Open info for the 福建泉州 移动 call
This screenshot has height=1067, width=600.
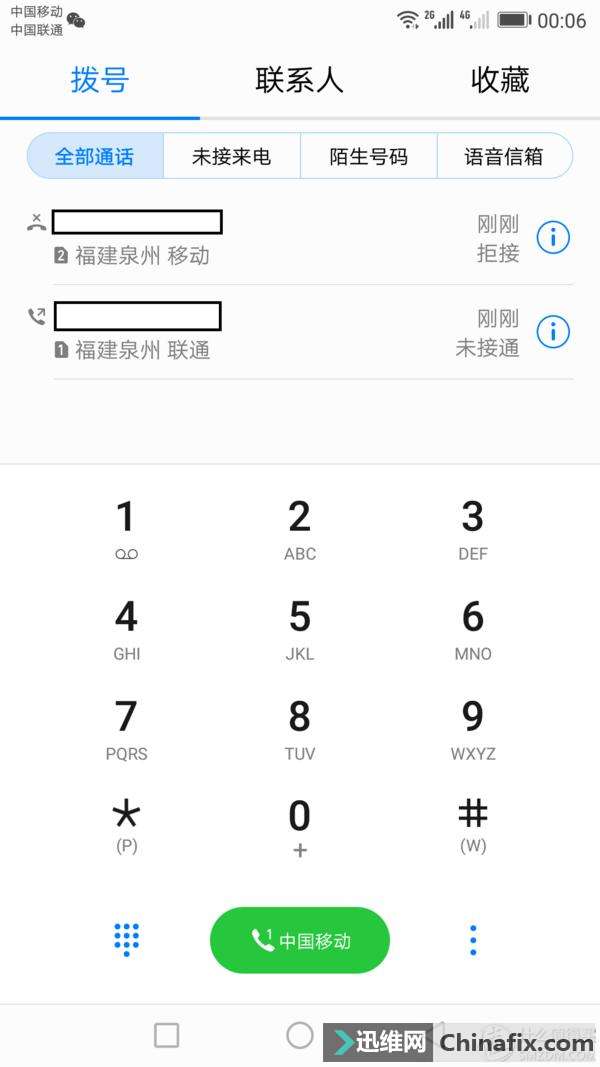553,237
